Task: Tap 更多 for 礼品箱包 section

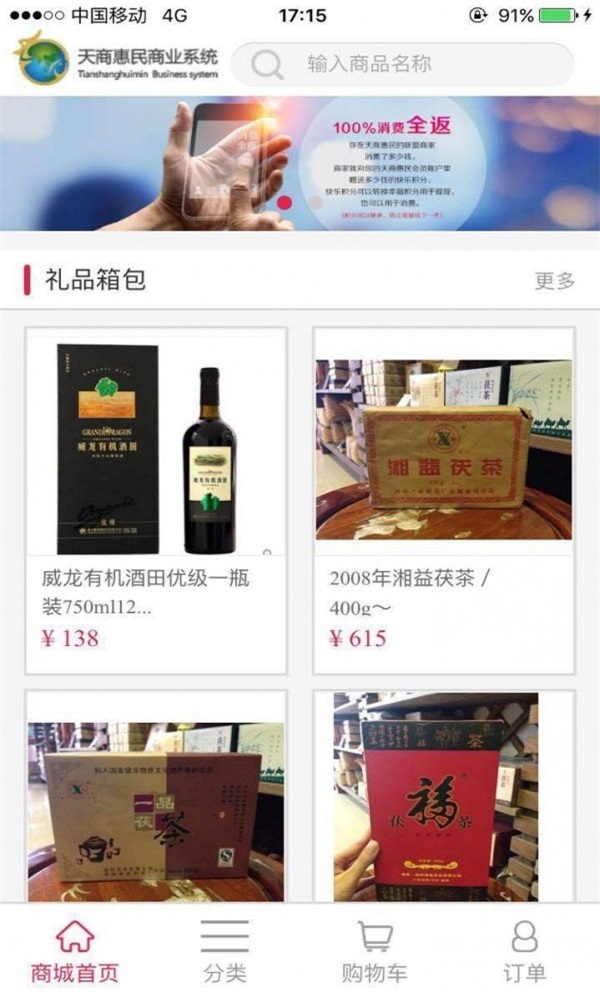Action: pyautogui.click(x=555, y=281)
